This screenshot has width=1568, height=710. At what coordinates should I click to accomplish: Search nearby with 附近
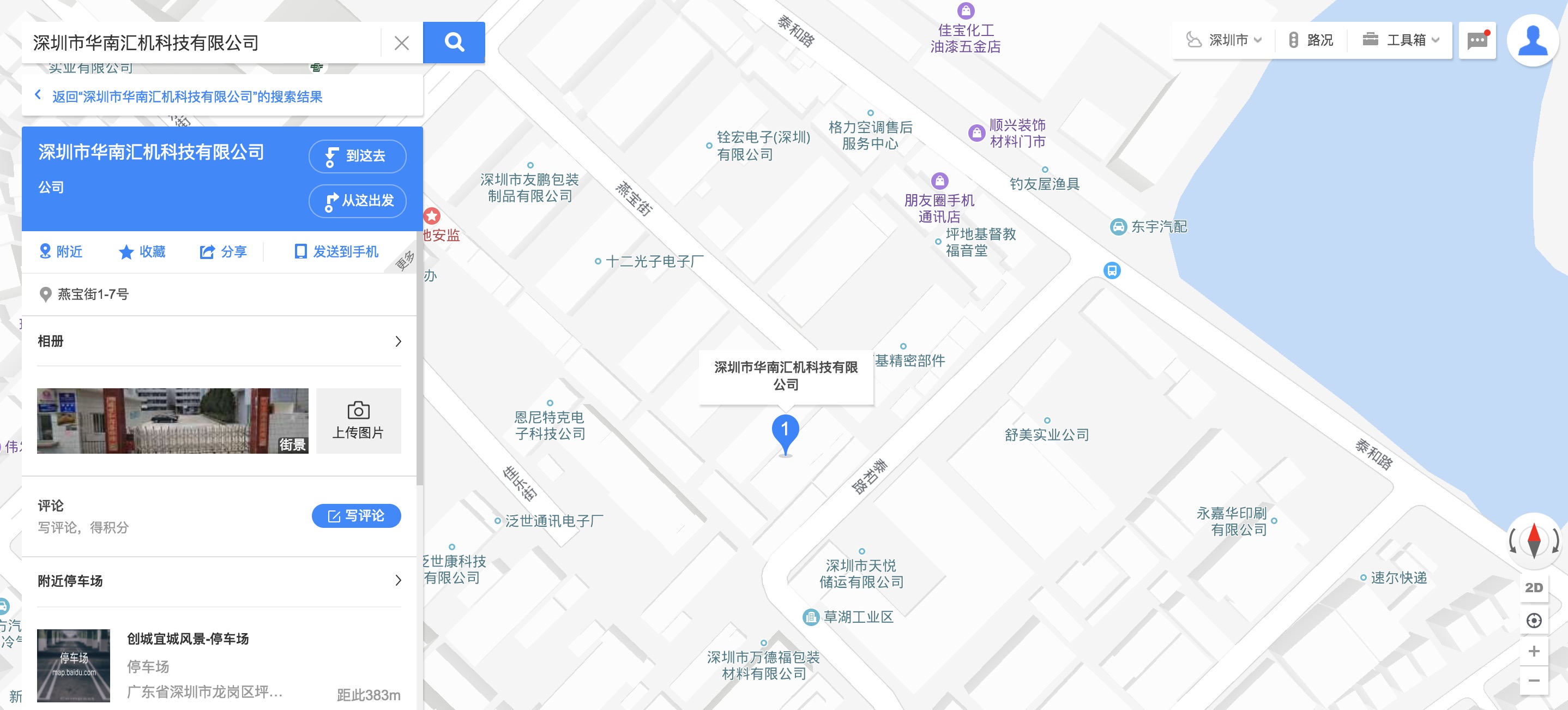tap(61, 251)
